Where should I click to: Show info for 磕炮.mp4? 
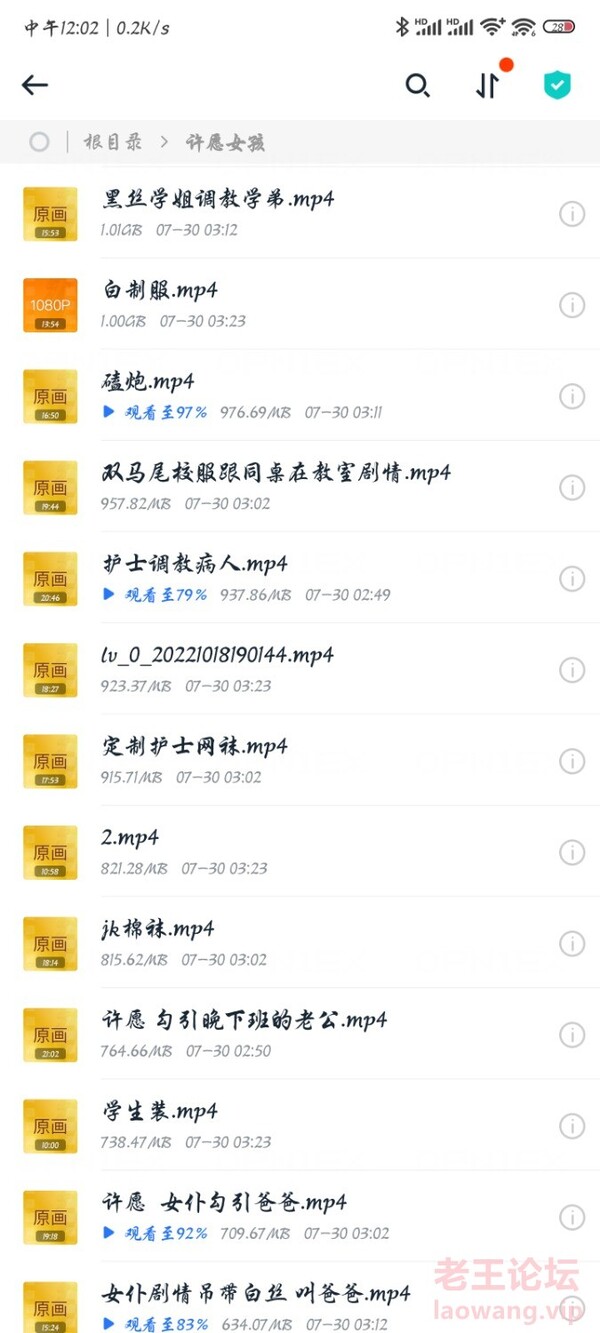(572, 396)
